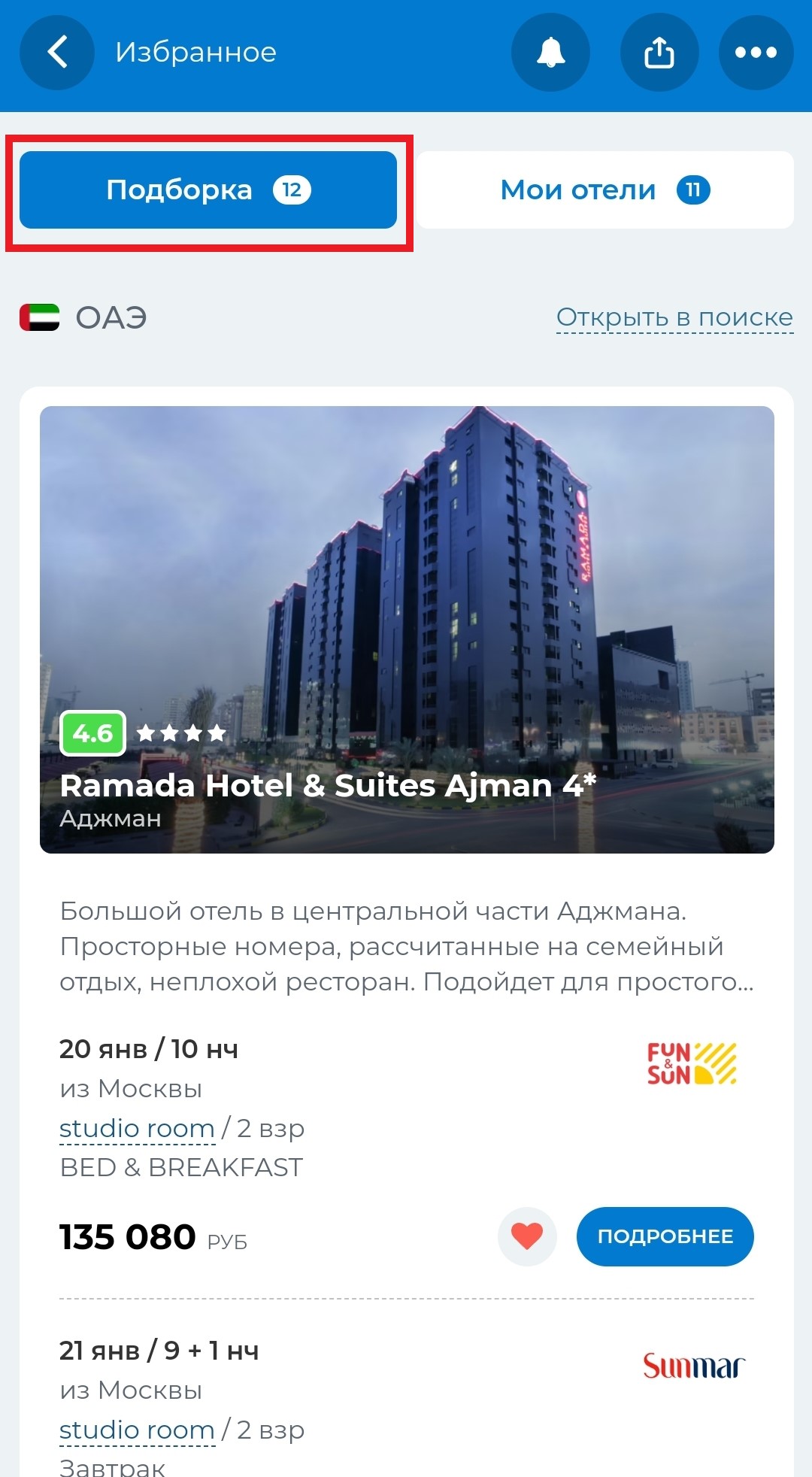Image resolution: width=812 pixels, height=1477 pixels.
Task: Tap studio room link in 20 янв offer
Action: point(137,1128)
